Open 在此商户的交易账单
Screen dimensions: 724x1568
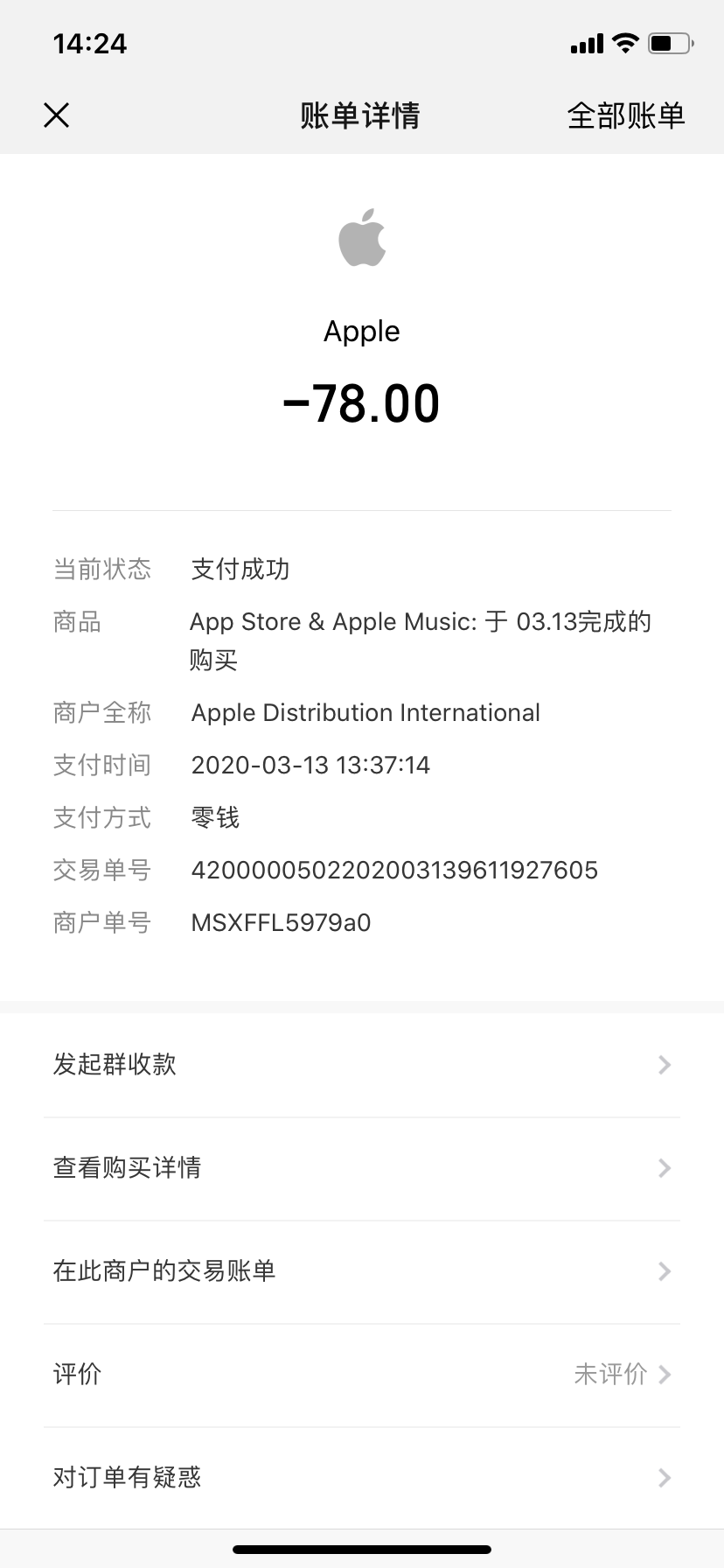tap(164, 1270)
